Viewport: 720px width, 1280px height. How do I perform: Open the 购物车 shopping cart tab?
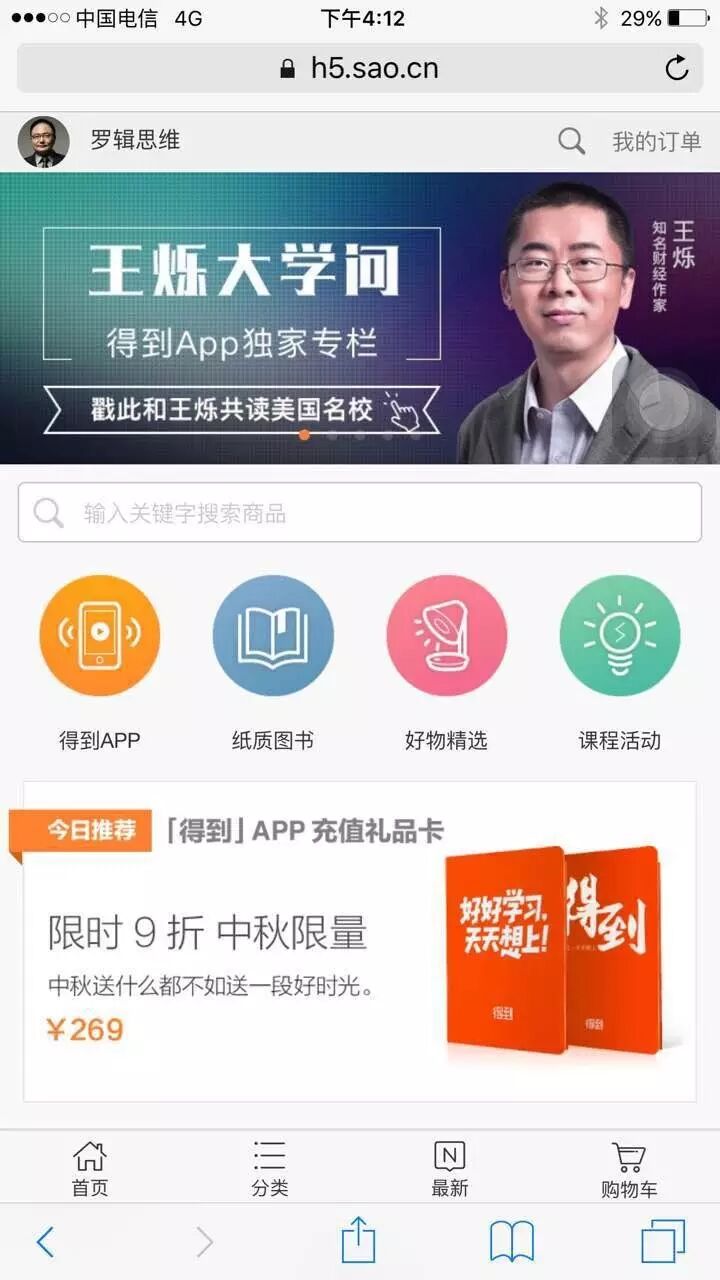(x=629, y=1169)
